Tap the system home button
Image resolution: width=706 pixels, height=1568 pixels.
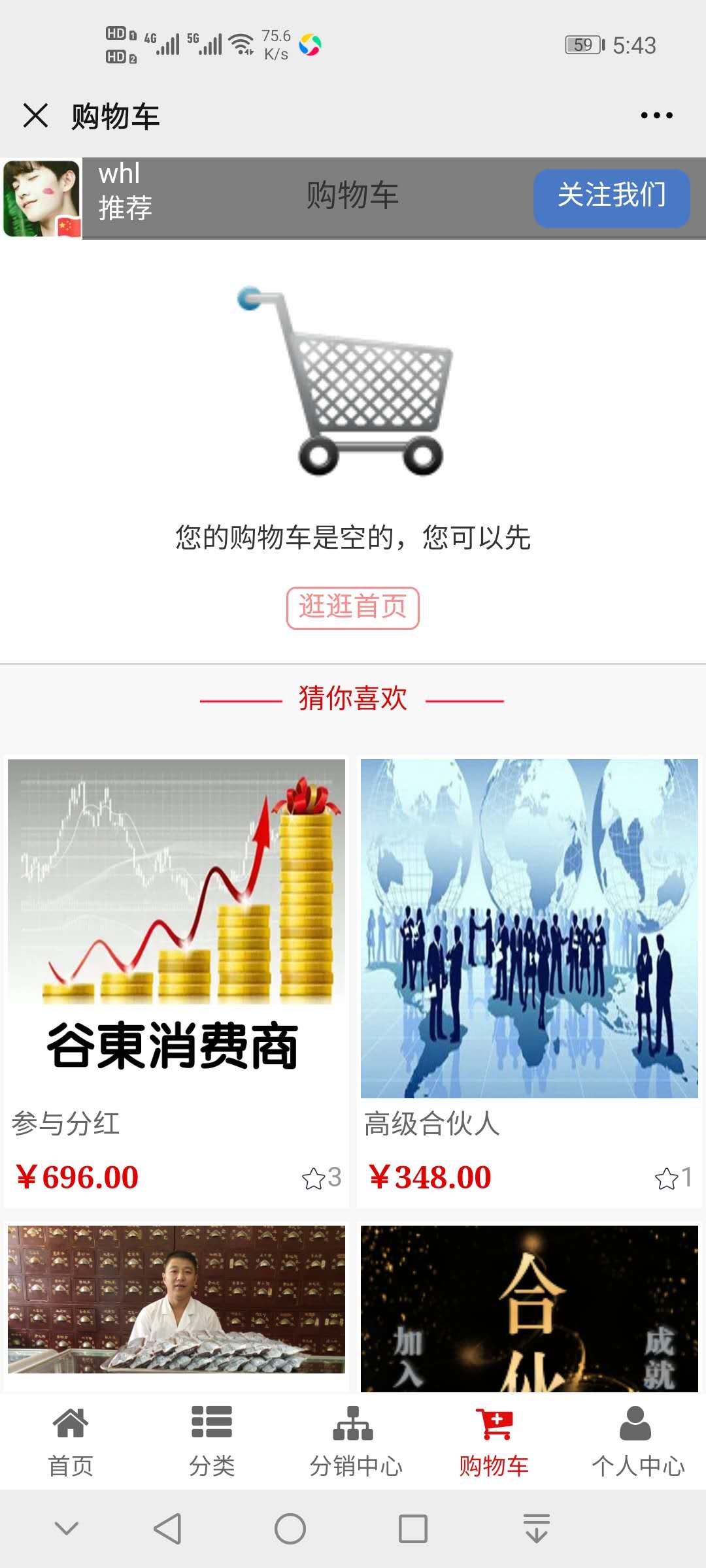[290, 1529]
